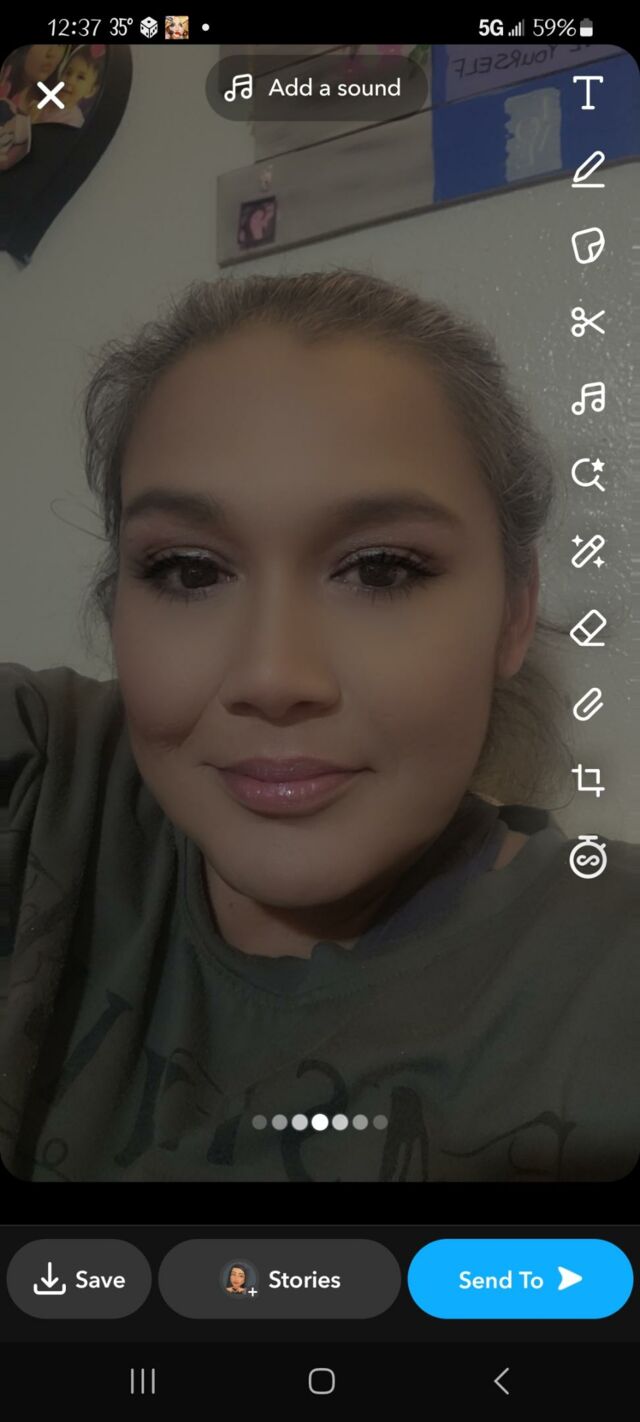
Task: Post the snap to Stories
Action: (x=279, y=1279)
